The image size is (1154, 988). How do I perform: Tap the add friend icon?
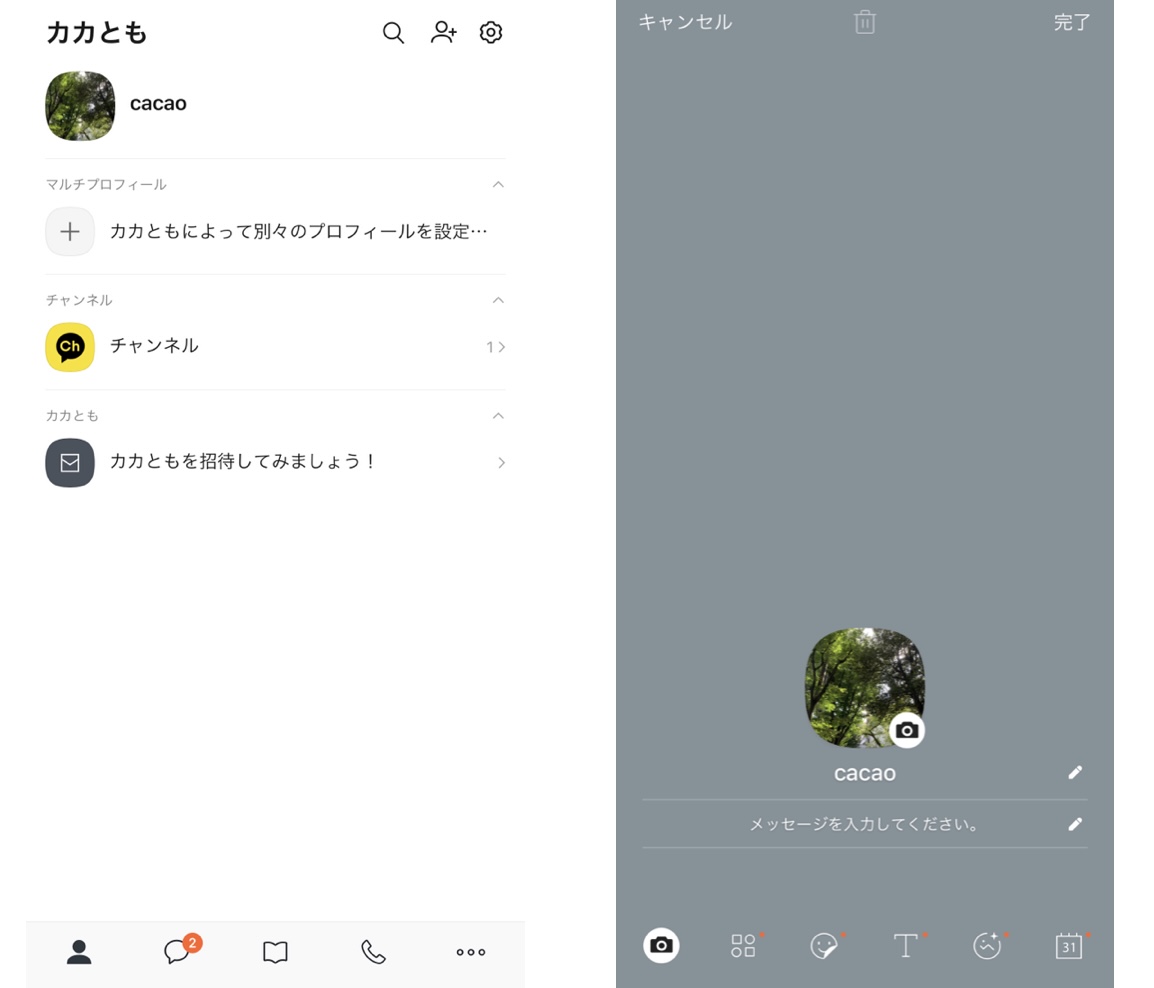(x=443, y=33)
